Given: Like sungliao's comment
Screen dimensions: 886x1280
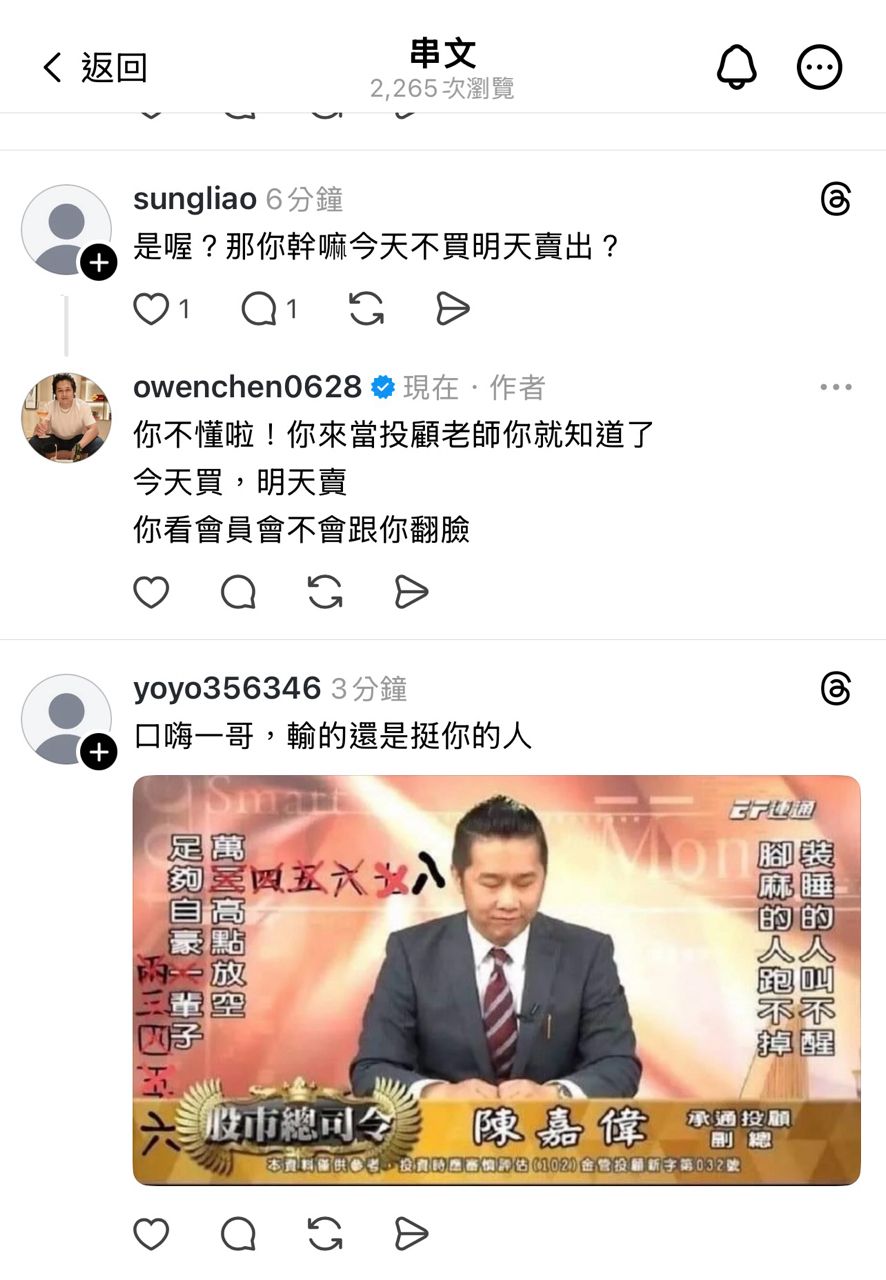Looking at the screenshot, I should 151,310.
